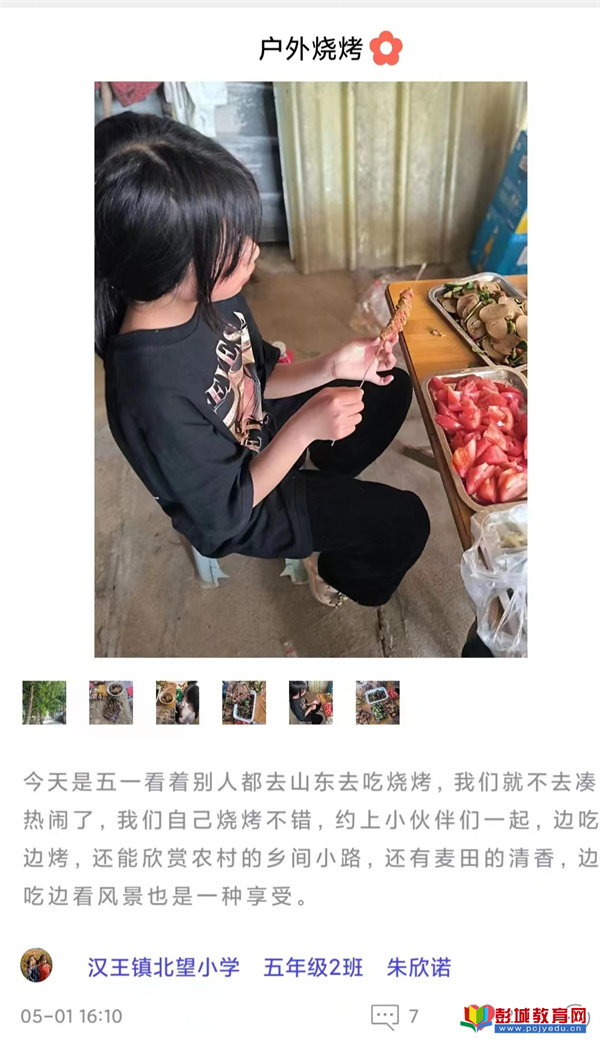Open the author's profile avatar

(x=37, y=966)
